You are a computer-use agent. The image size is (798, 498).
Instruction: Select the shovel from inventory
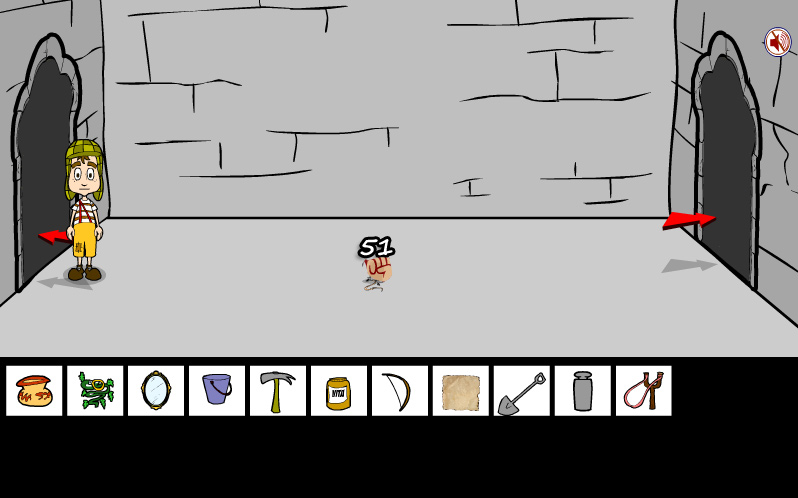point(522,391)
